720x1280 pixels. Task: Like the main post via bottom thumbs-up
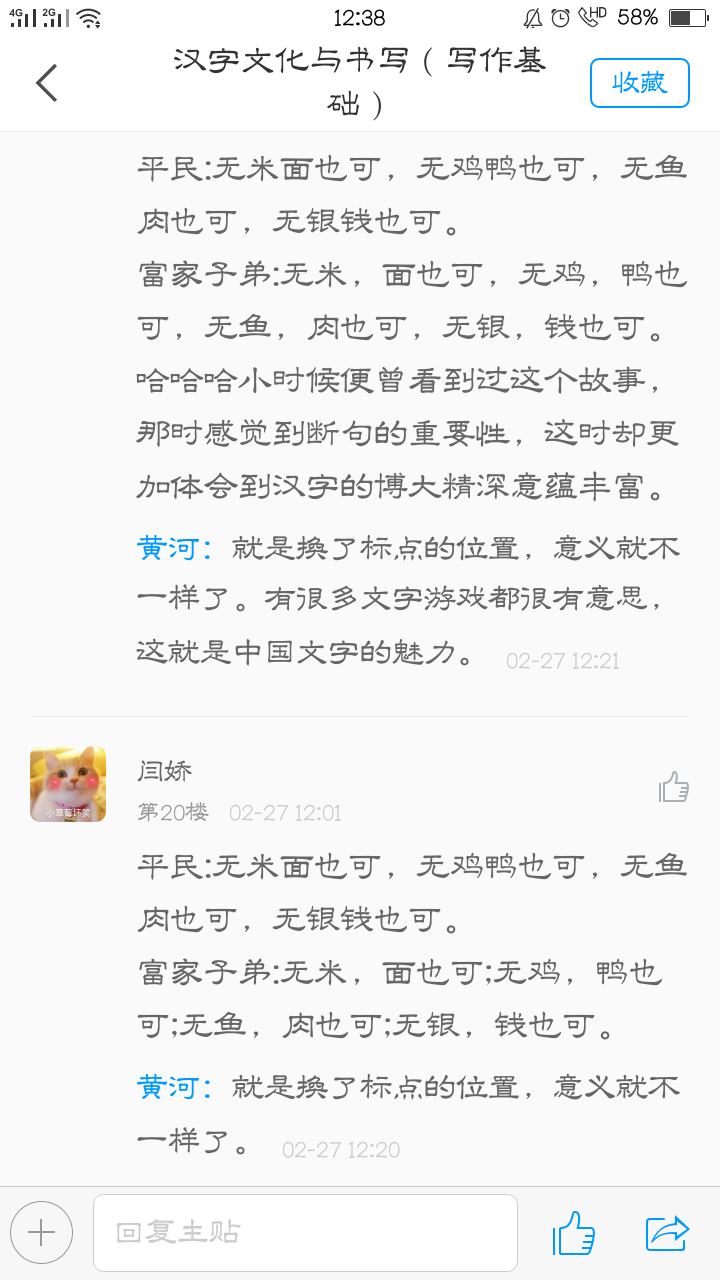point(574,1232)
